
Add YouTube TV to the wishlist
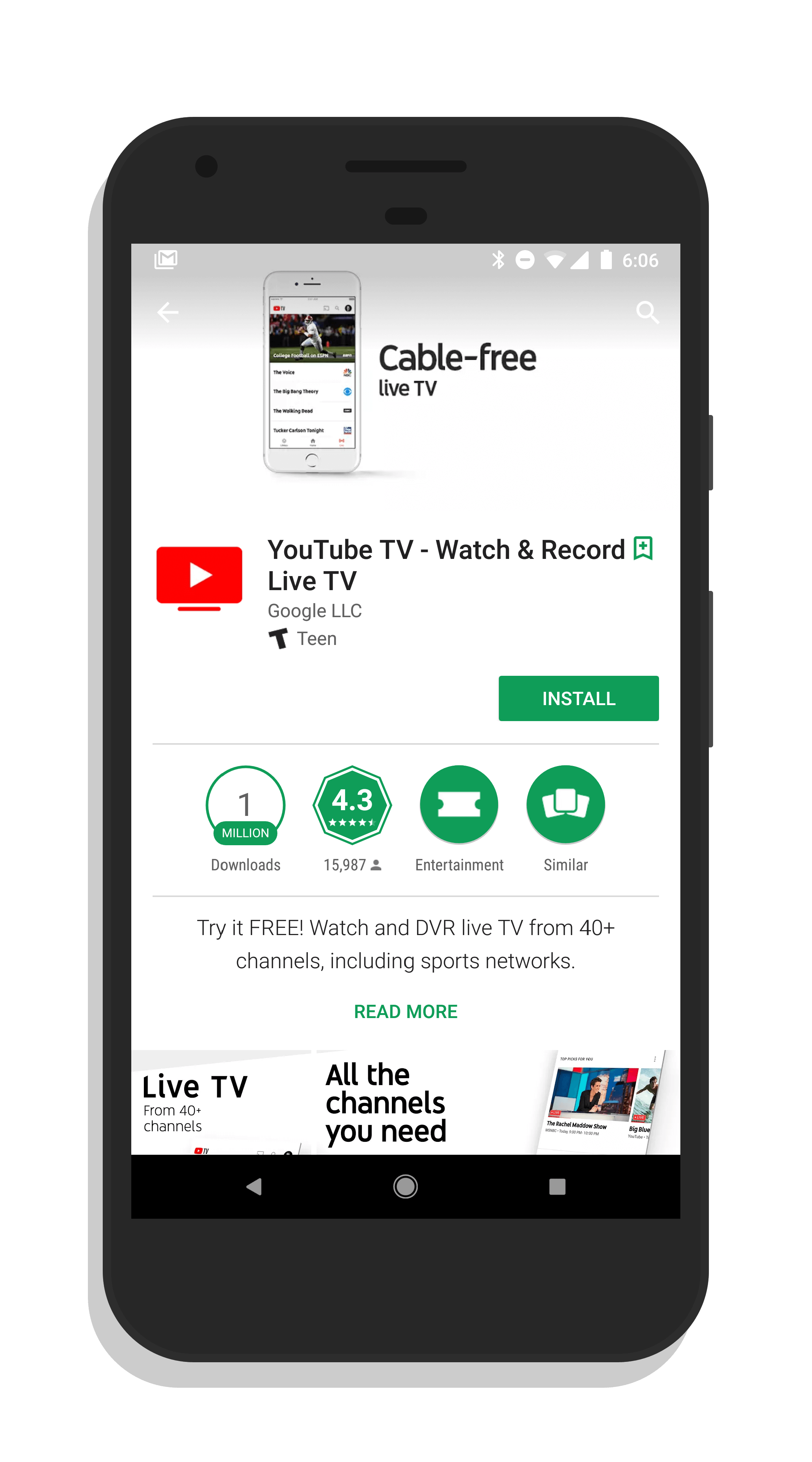(643, 548)
